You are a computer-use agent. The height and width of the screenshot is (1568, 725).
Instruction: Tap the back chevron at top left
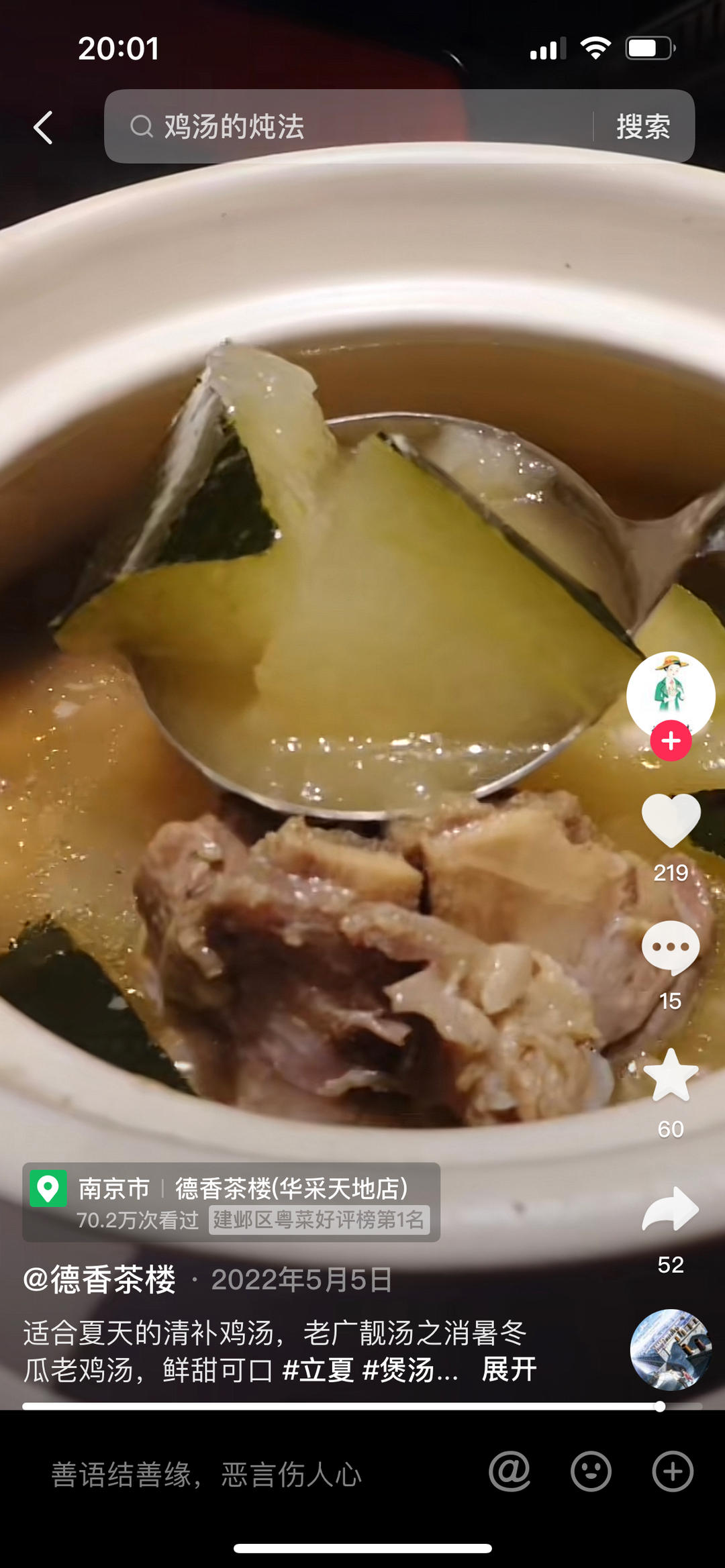pyautogui.click(x=43, y=127)
